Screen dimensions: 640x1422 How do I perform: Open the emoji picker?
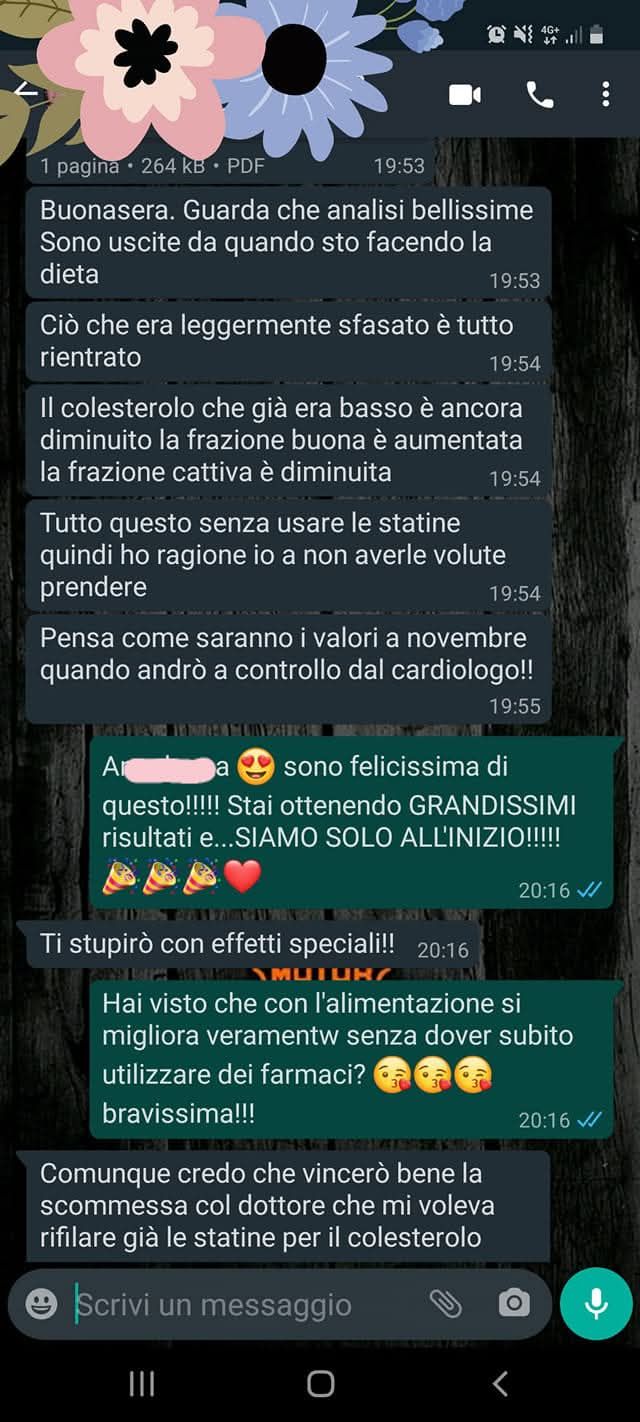point(41,1304)
